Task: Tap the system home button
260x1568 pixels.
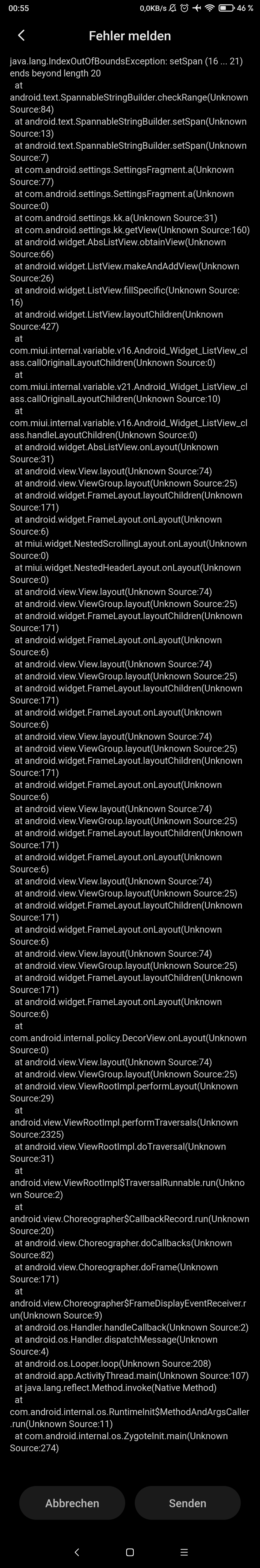Action: point(129,1552)
